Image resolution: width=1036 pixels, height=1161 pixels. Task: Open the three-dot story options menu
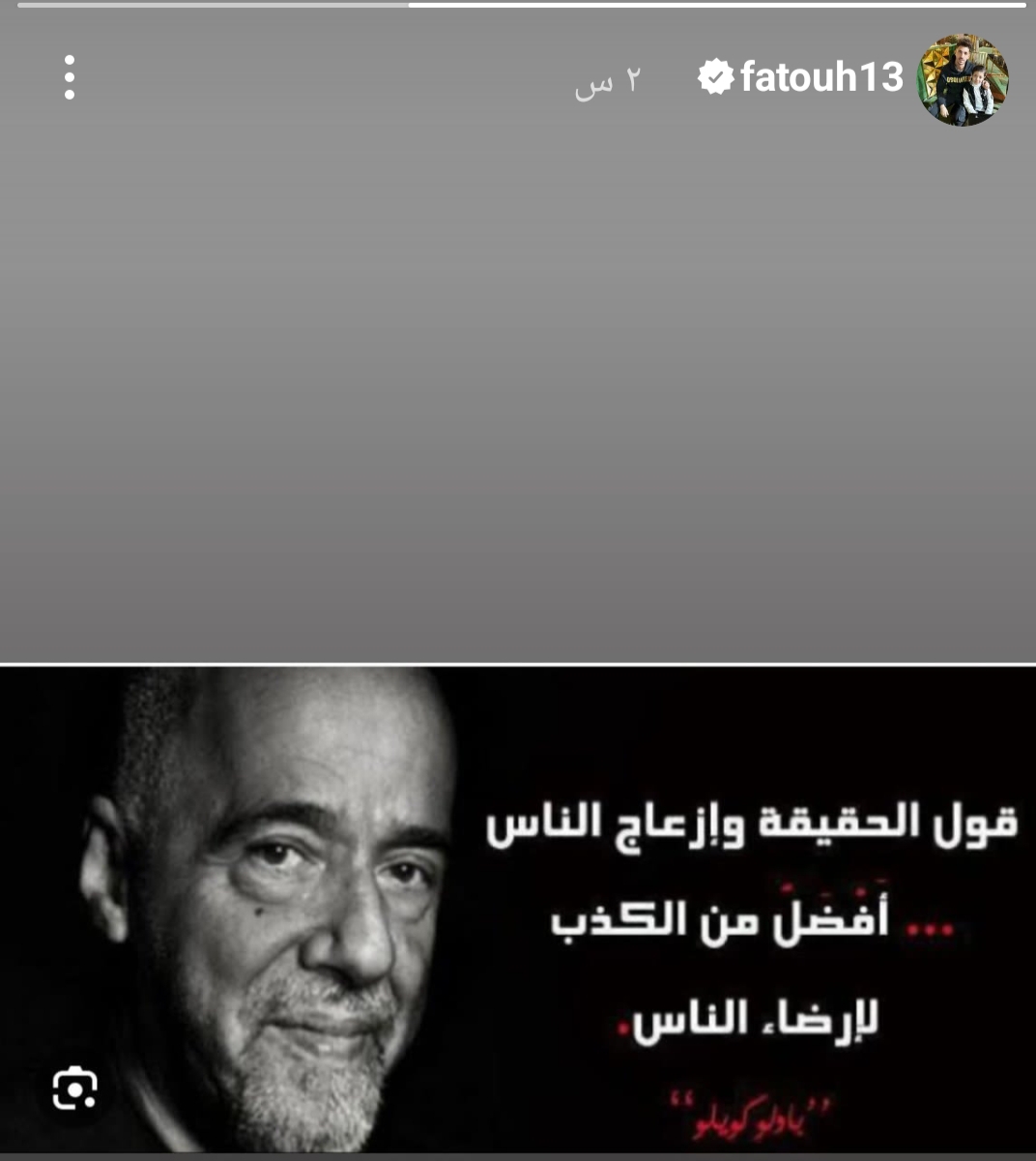70,77
